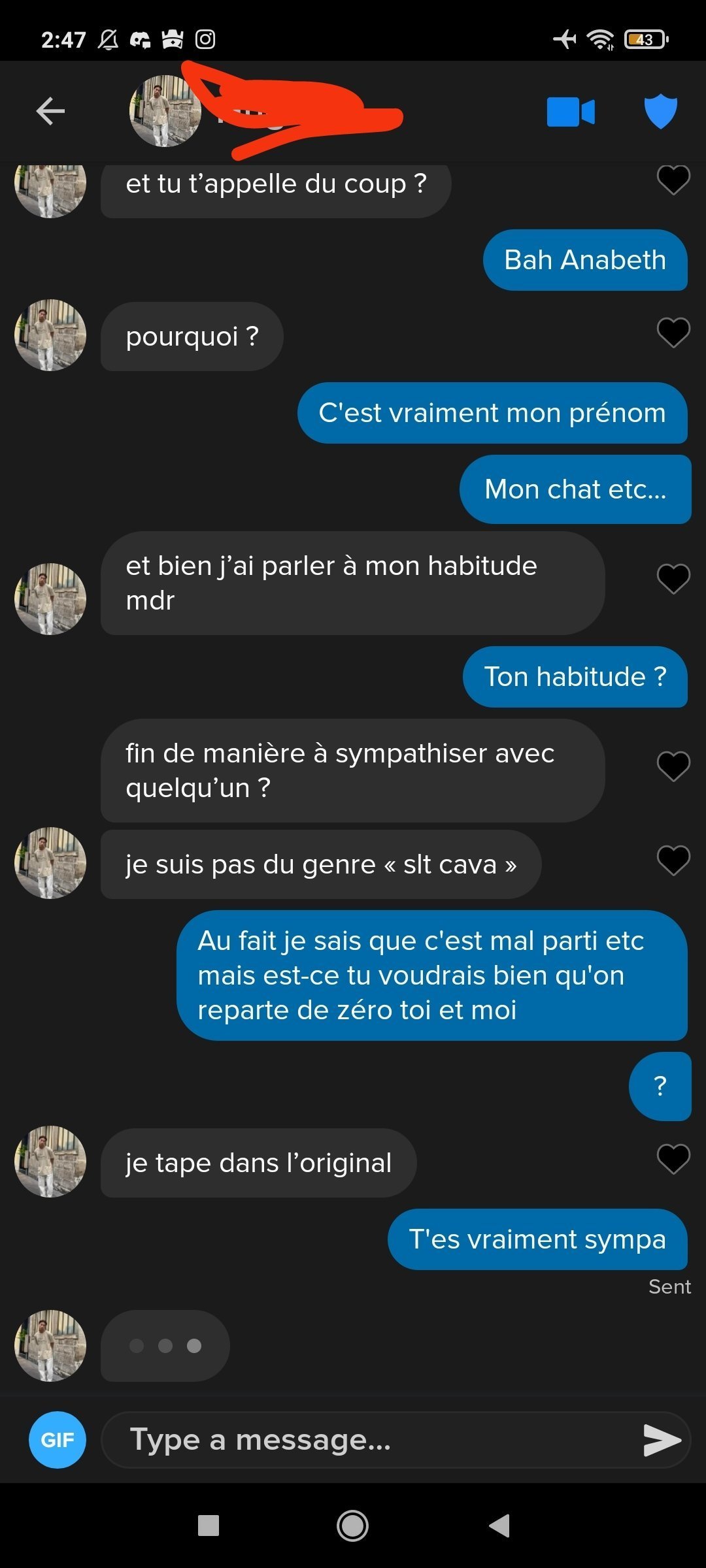Screen dimensions: 706x1568
Task: Like the message "pourquoi ?"
Action: point(673,333)
